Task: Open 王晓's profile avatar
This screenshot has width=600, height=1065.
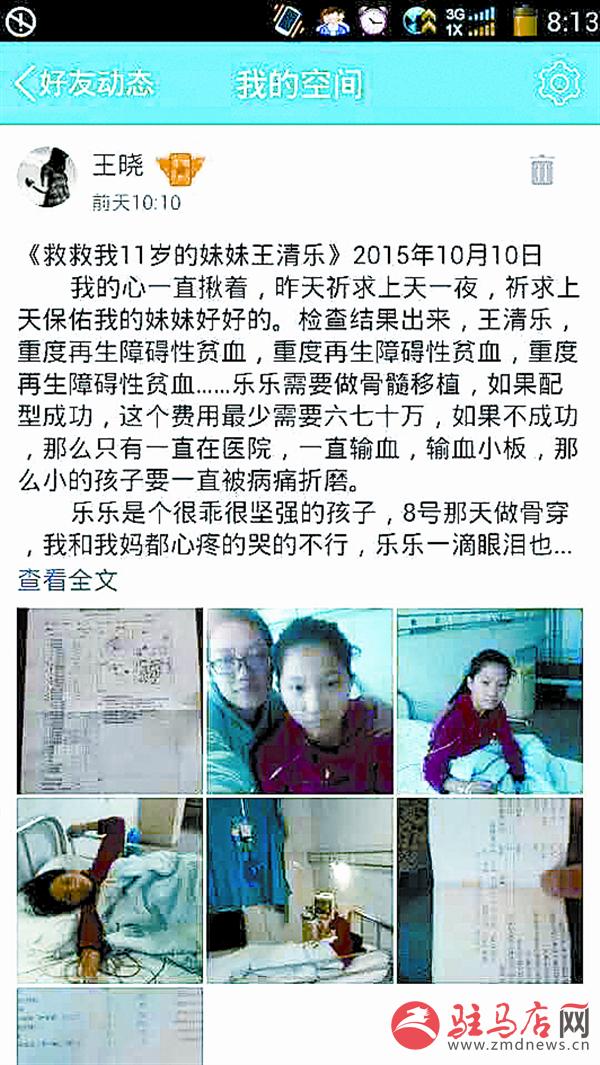Action: tap(47, 177)
